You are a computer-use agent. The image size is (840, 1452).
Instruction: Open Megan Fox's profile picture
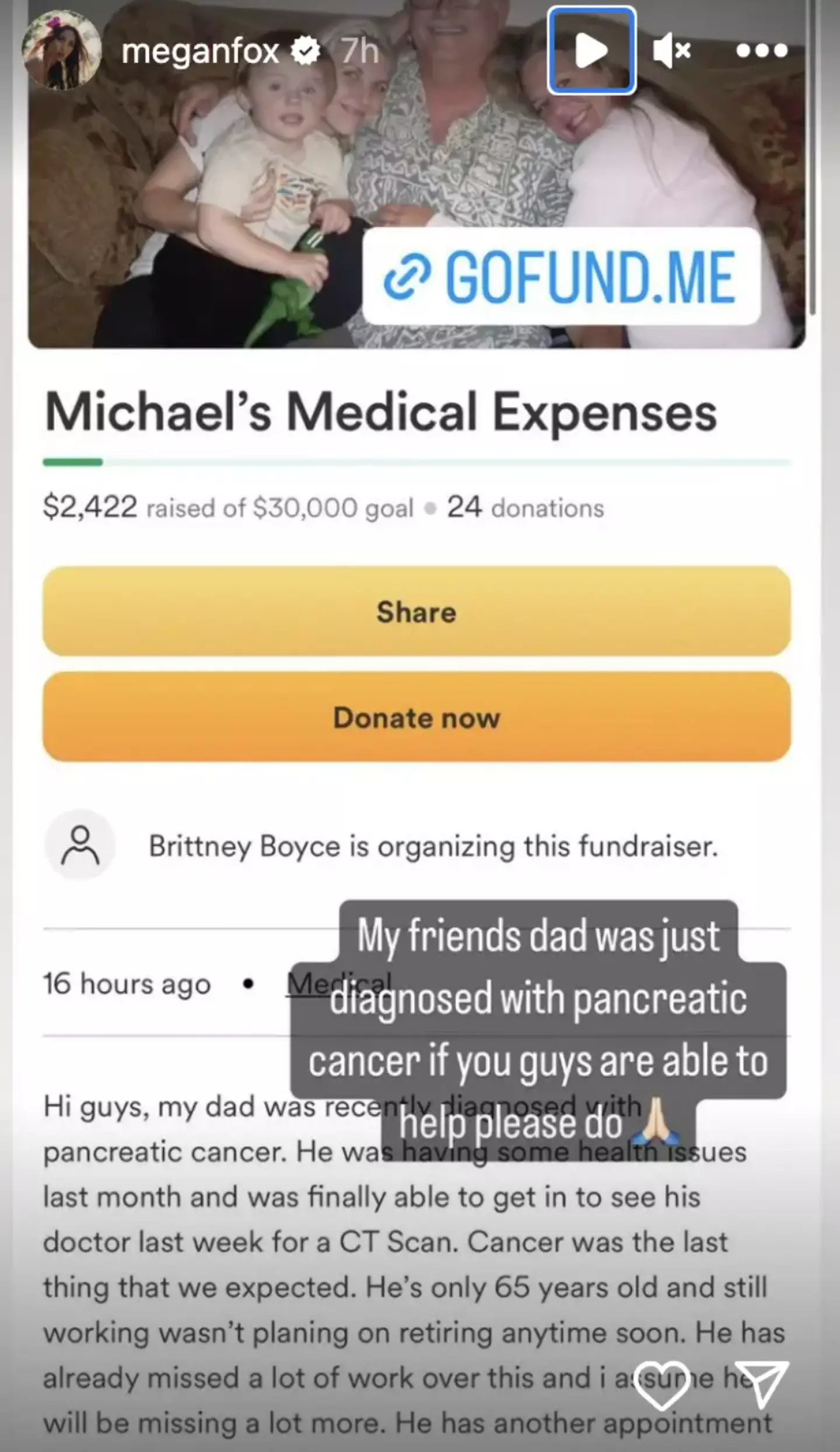(61, 50)
